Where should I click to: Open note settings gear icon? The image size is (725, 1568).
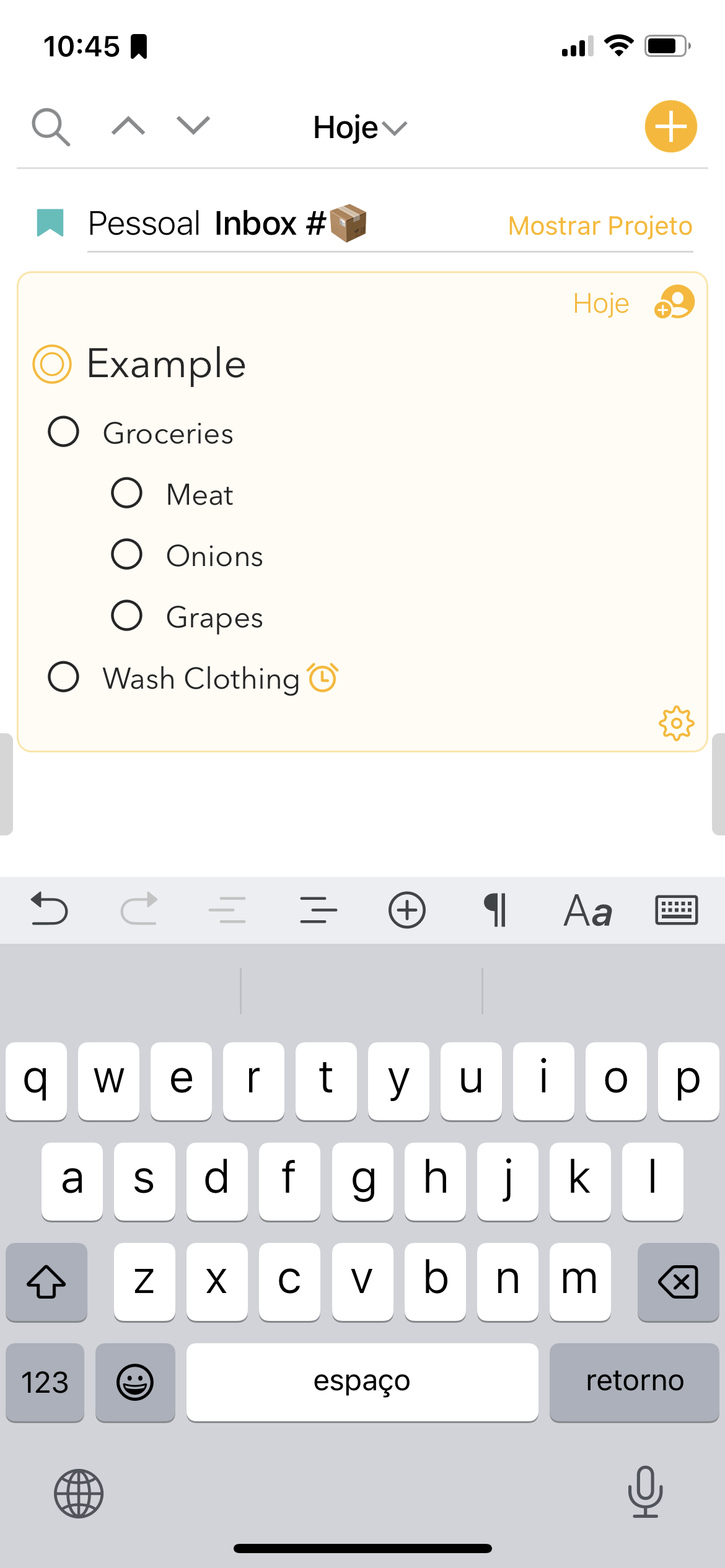(676, 723)
